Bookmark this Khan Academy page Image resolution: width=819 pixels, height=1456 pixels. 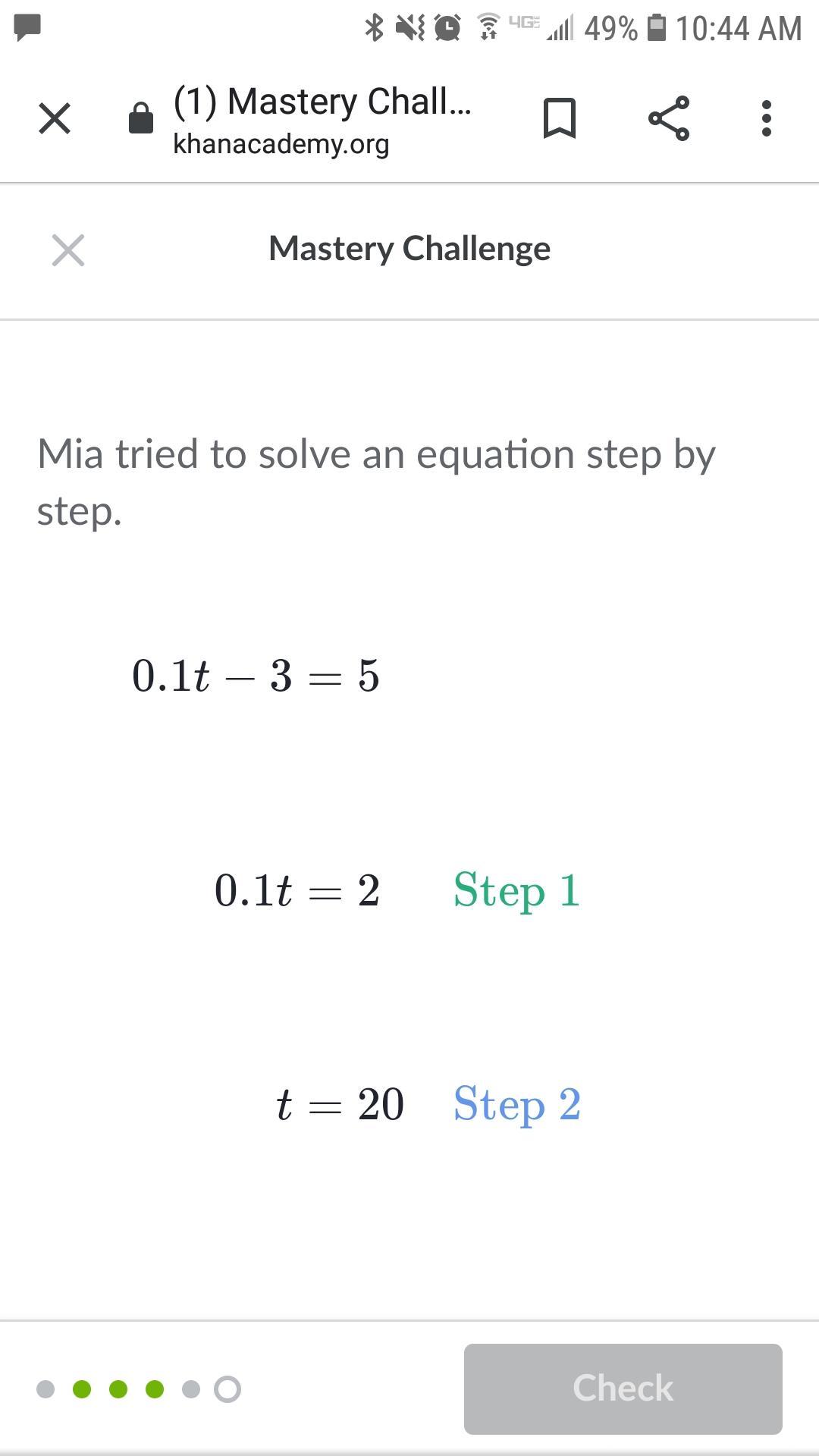(560, 119)
